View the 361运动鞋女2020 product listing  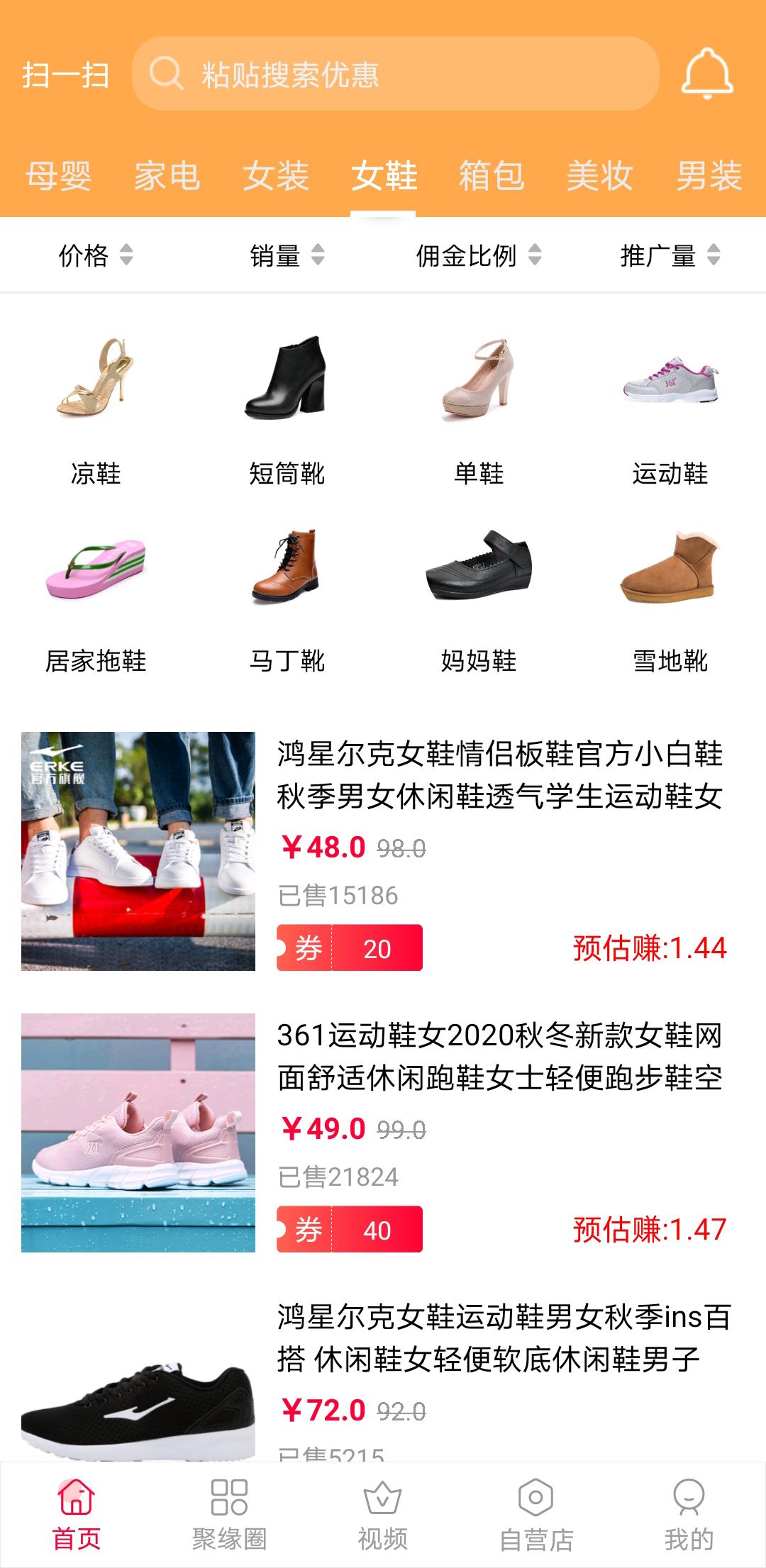pos(499,1056)
